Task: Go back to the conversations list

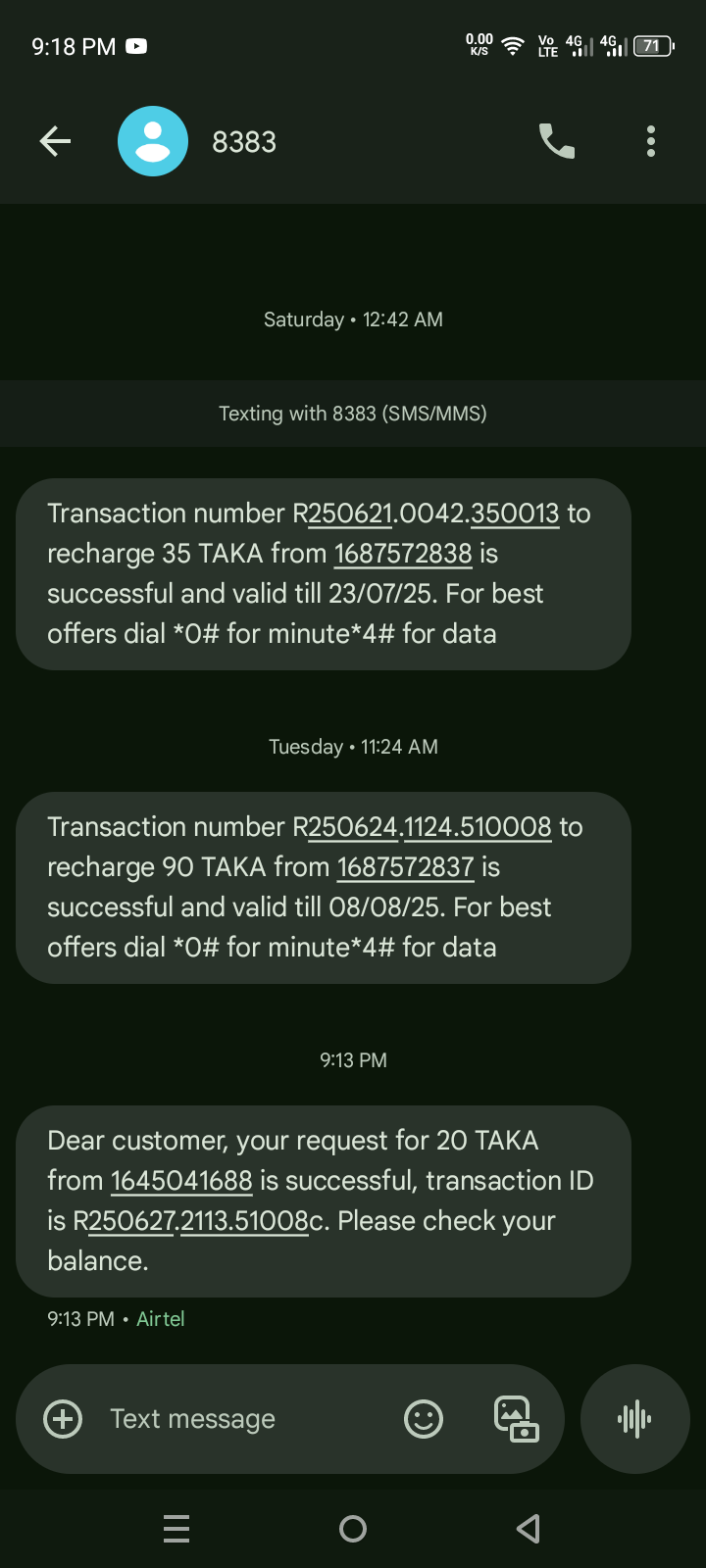Action: 55,142
